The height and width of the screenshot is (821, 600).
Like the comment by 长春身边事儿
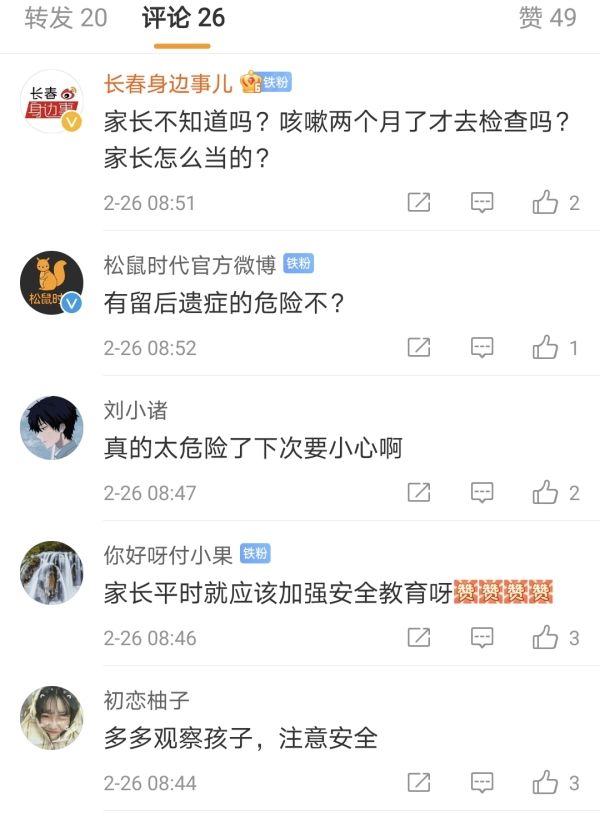[x=545, y=203]
